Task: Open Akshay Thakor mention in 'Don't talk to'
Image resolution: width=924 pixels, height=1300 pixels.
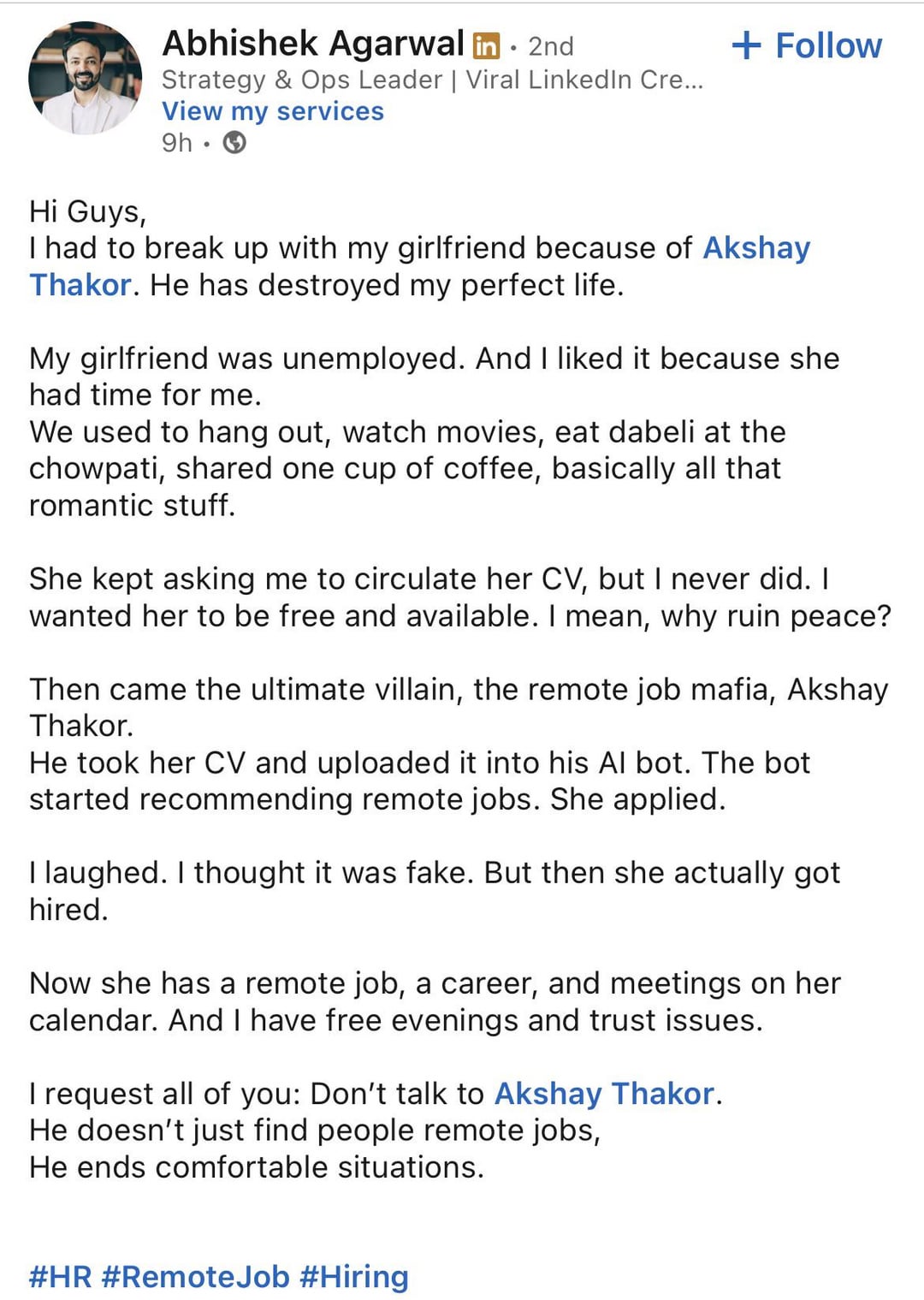Action: point(604,1094)
